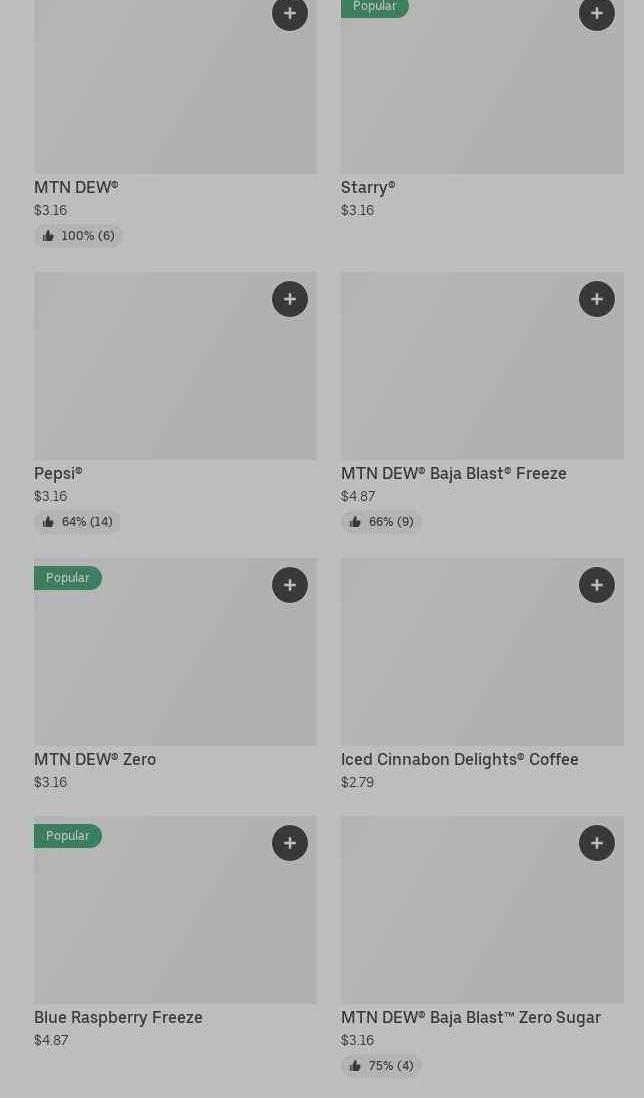
Task: Add MTN DEW to the order
Action: coord(290,14)
